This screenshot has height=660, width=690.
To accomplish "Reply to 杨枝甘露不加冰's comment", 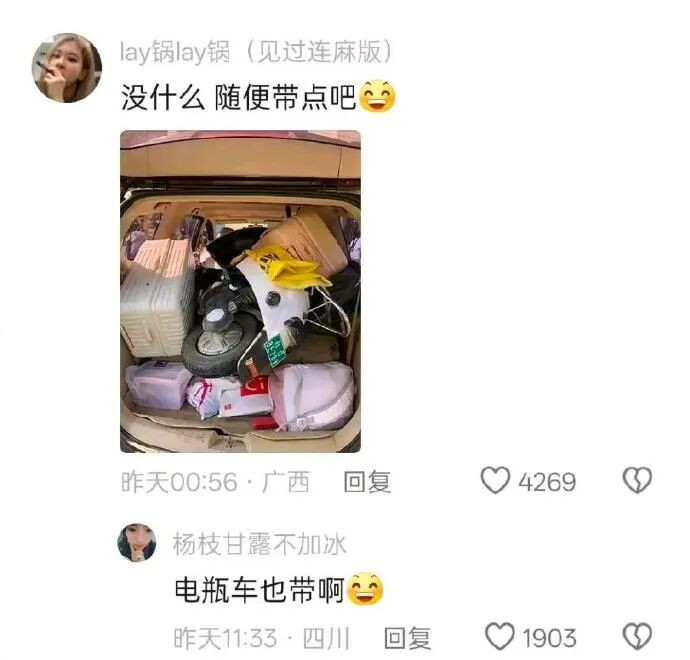I will click(407, 637).
